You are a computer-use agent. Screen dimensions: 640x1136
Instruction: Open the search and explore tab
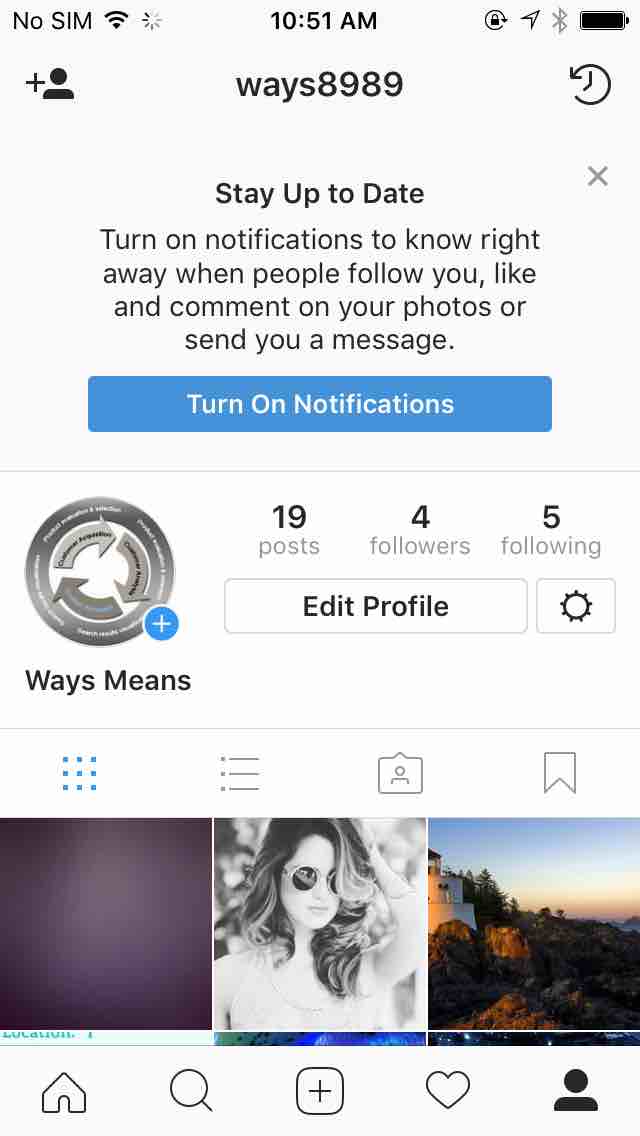(191, 1091)
